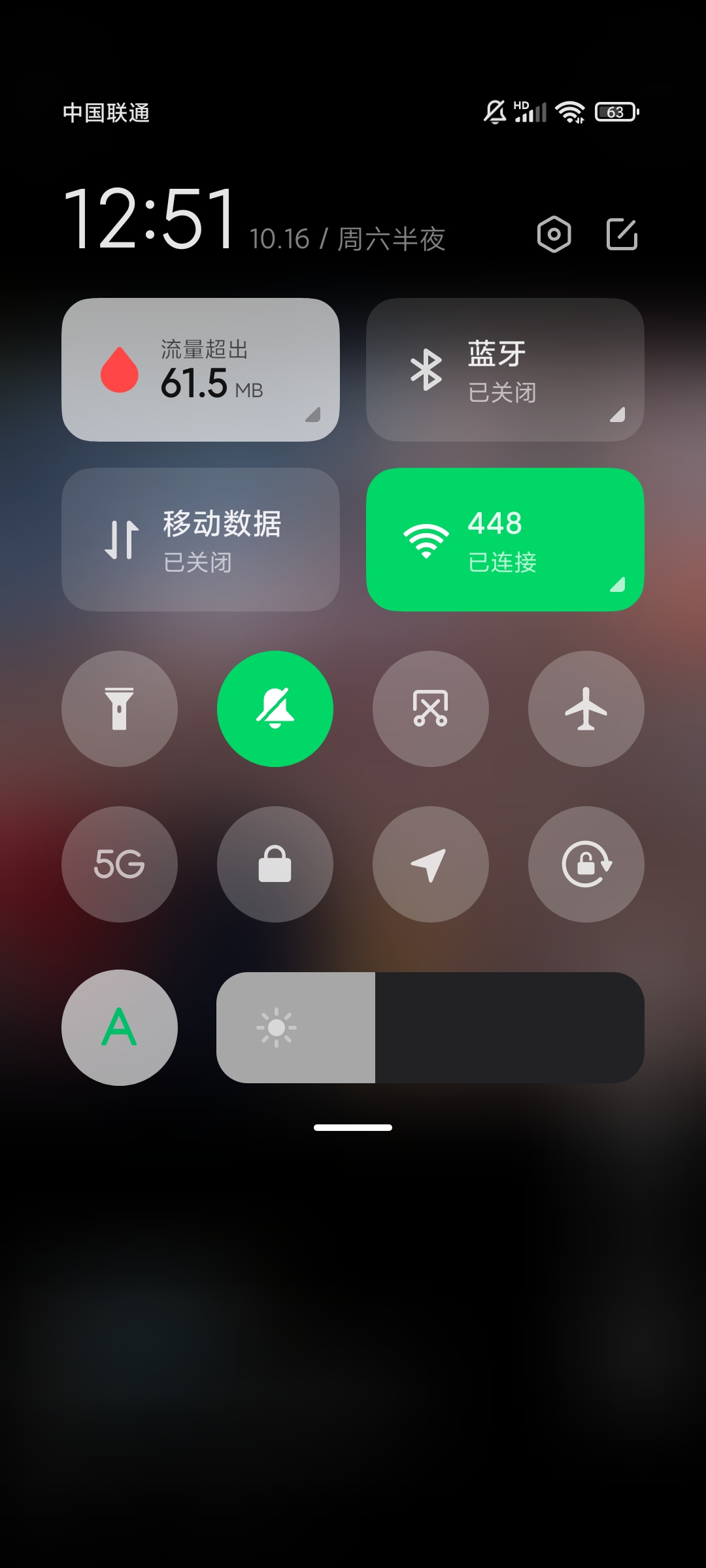Enable 移动数据 mobile data tile
The width and height of the screenshot is (706, 1568).
coord(201,540)
